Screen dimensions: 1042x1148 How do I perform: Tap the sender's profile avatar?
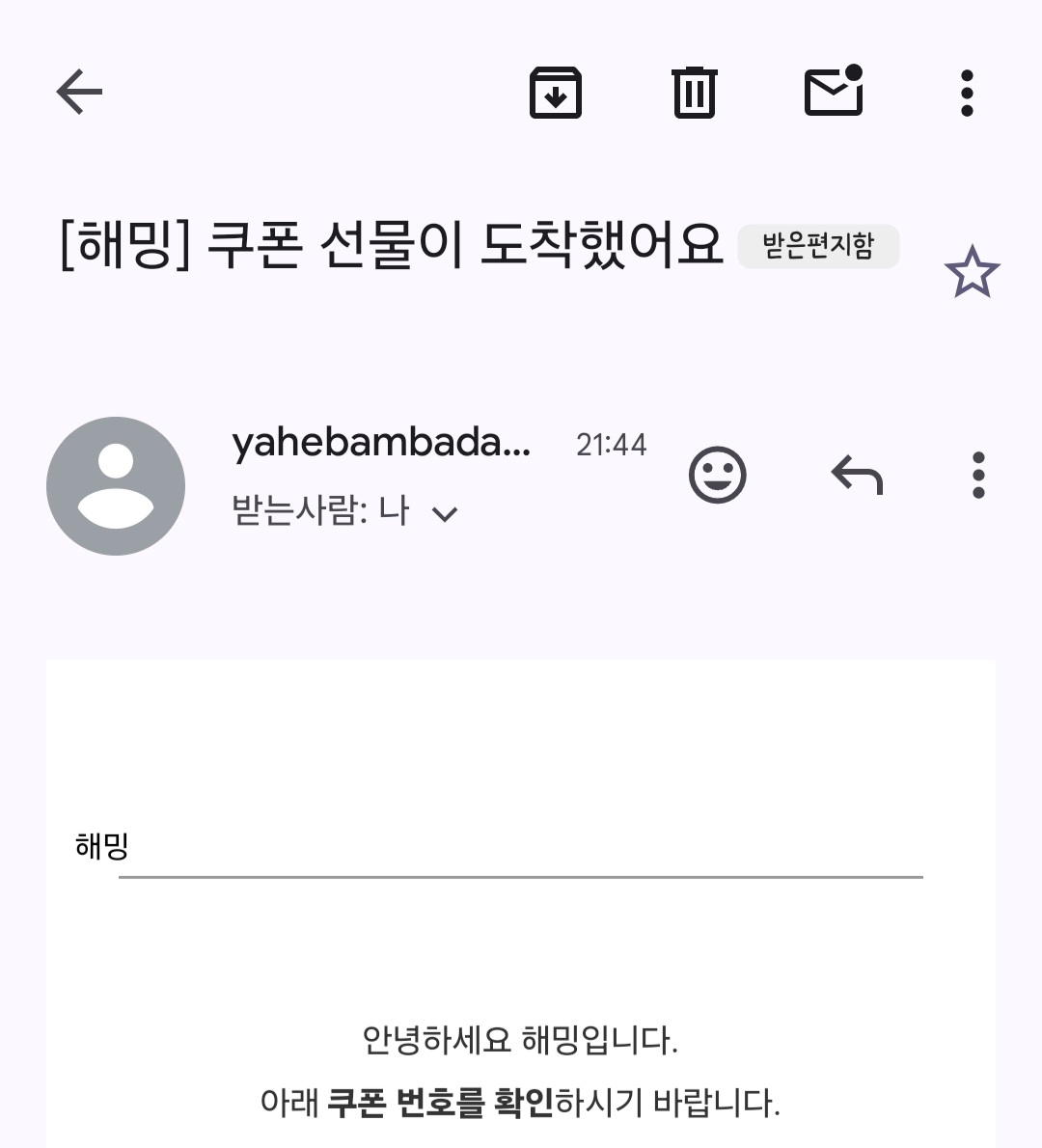click(116, 485)
